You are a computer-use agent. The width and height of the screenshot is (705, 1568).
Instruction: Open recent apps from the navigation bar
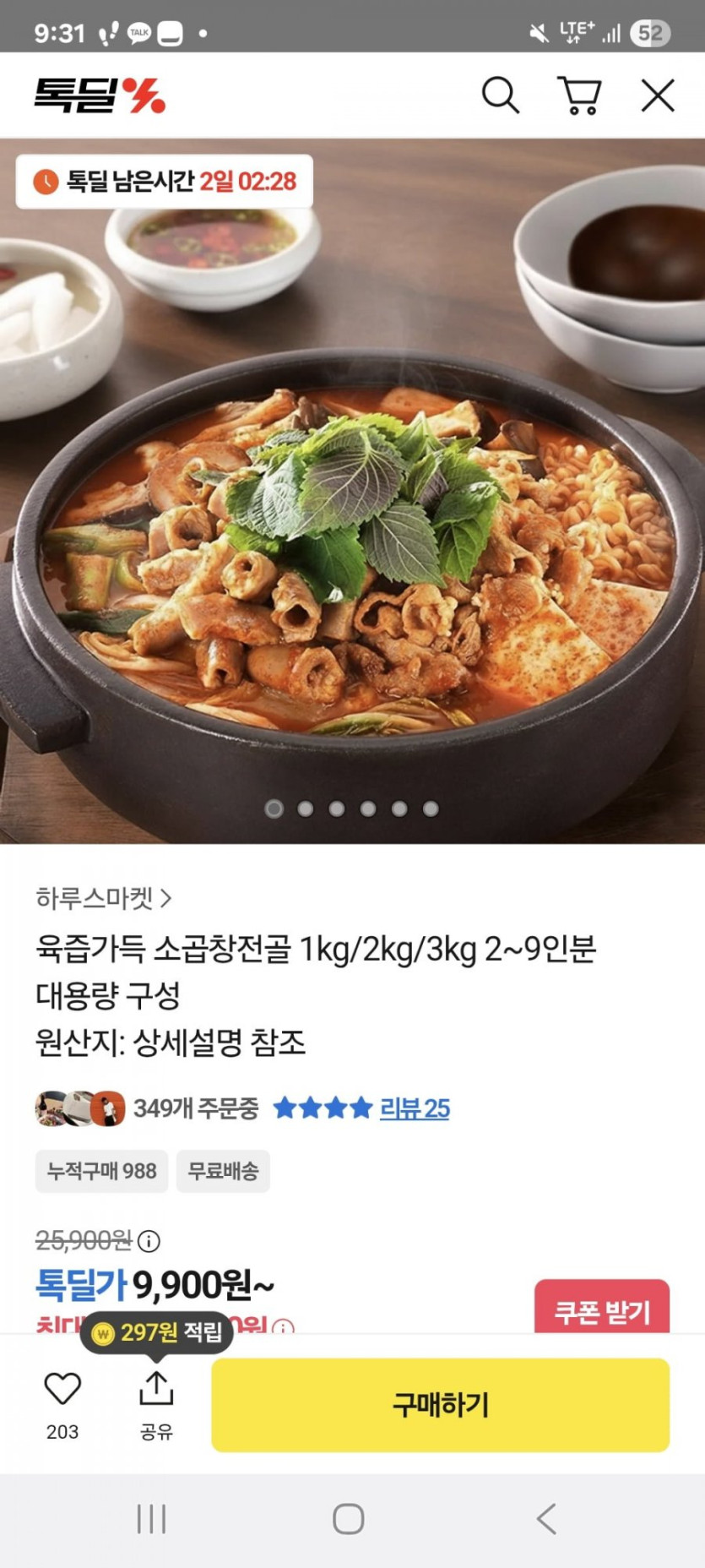[x=152, y=1518]
